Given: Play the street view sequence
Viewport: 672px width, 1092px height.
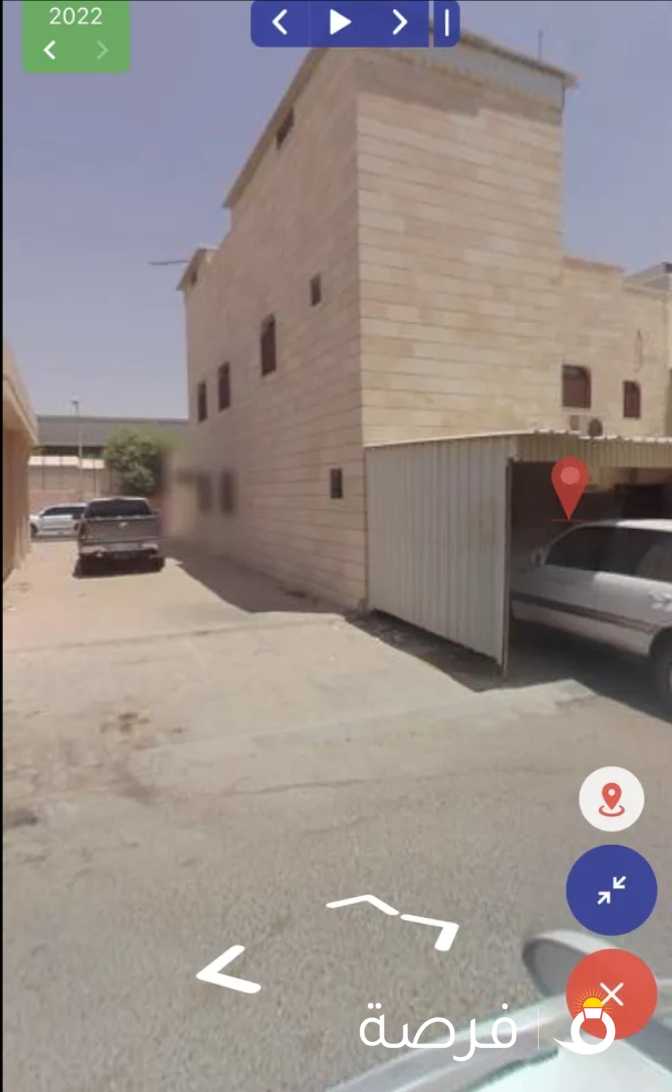Looking at the screenshot, I should (x=340, y=22).
